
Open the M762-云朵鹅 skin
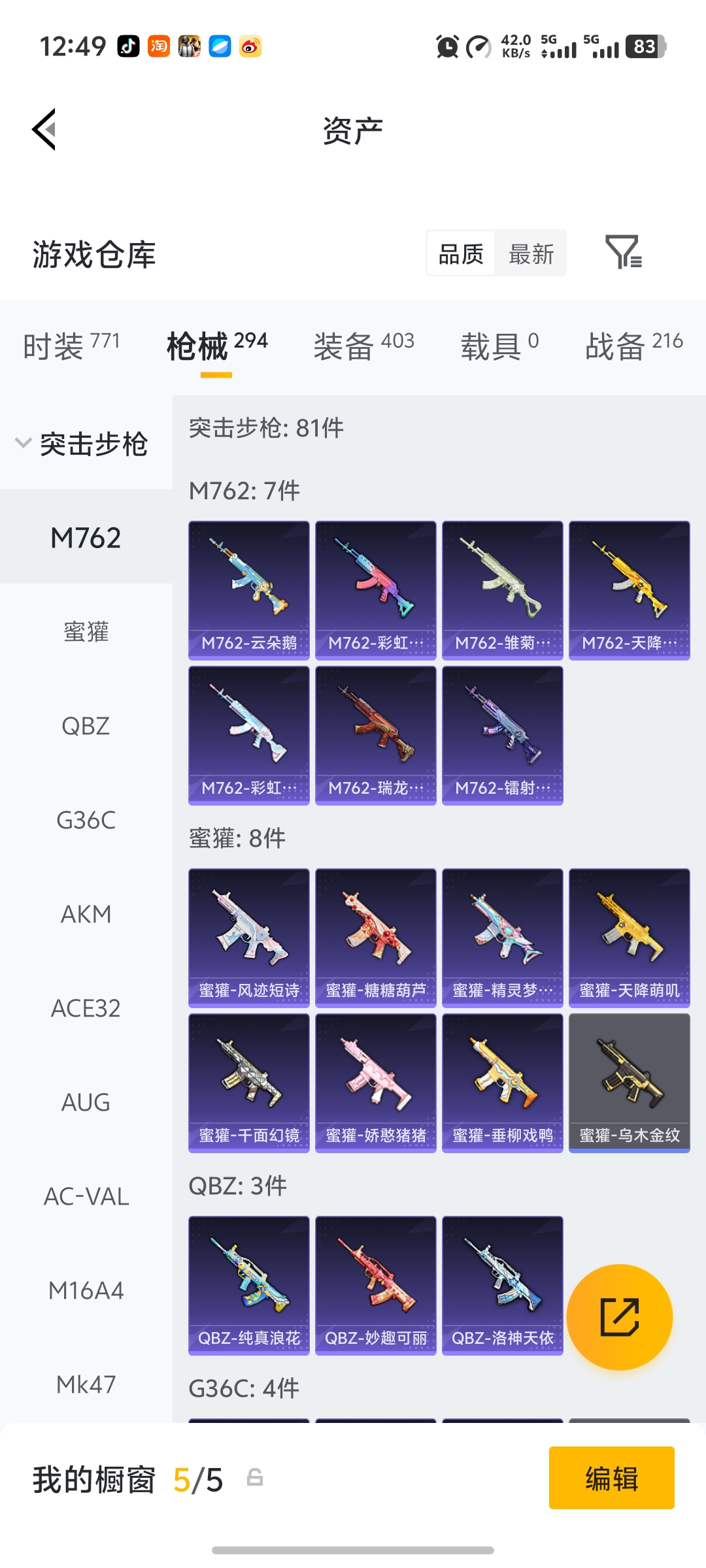click(249, 589)
